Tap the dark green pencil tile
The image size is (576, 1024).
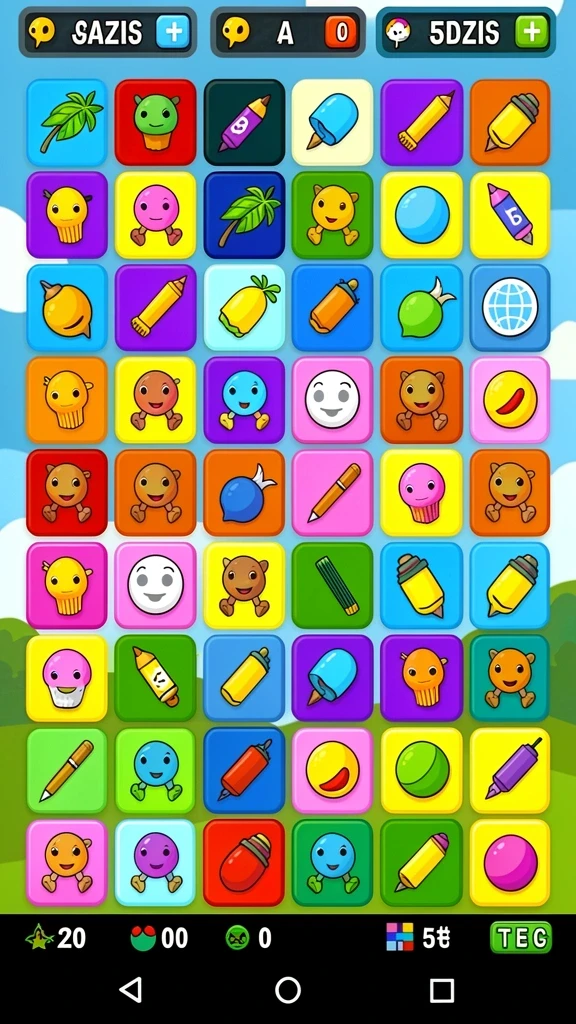pos(332,585)
